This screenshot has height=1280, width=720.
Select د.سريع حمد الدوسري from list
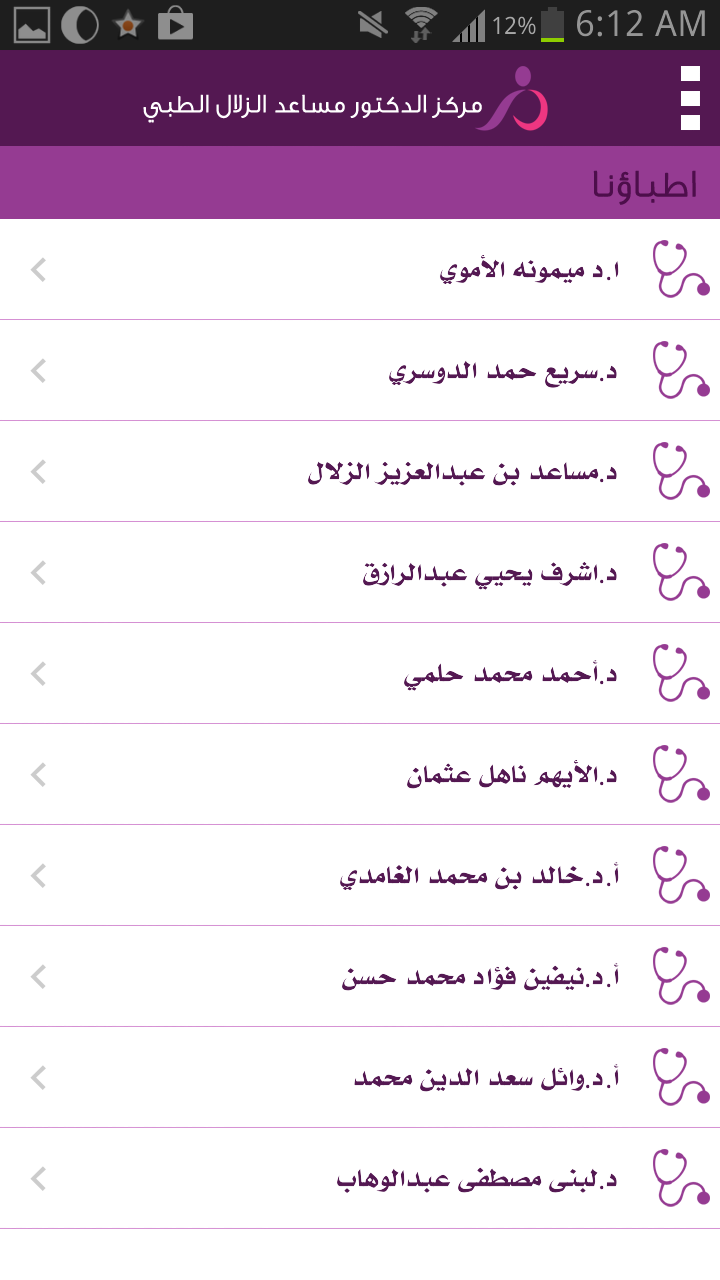point(360,371)
